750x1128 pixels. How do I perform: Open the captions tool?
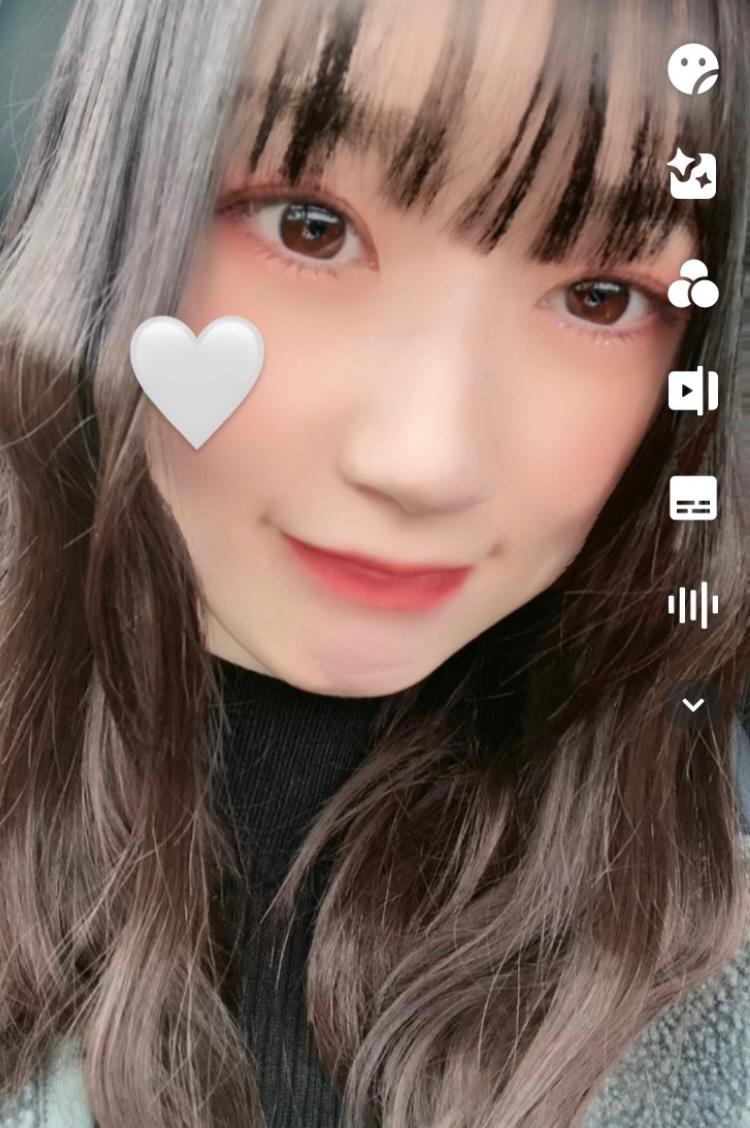click(x=693, y=498)
